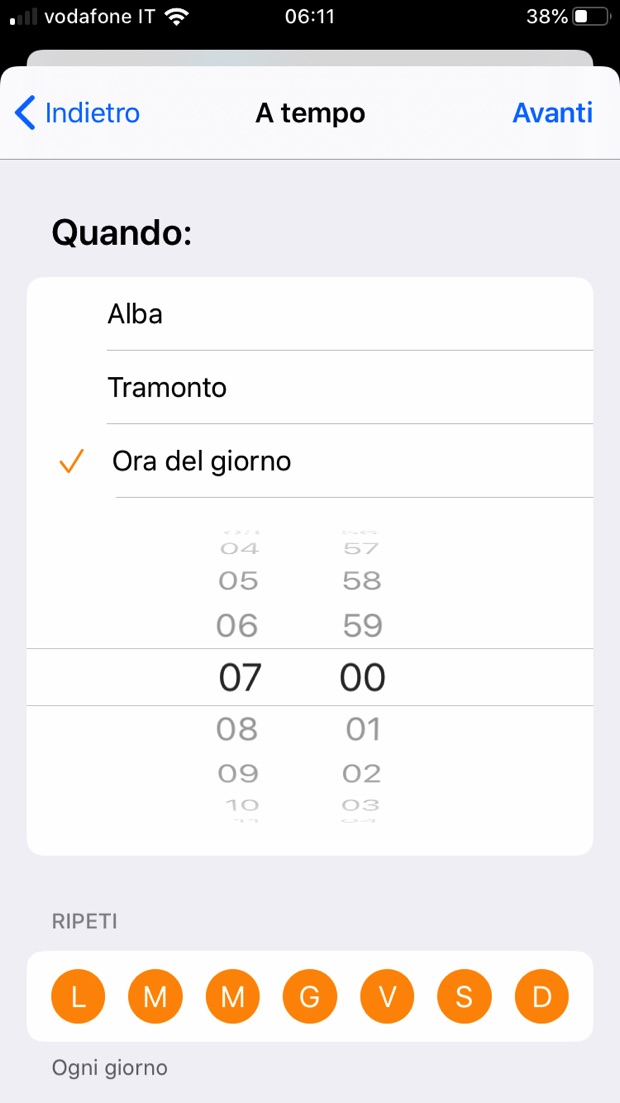Pick minute 59 in the time picker

[x=363, y=626]
